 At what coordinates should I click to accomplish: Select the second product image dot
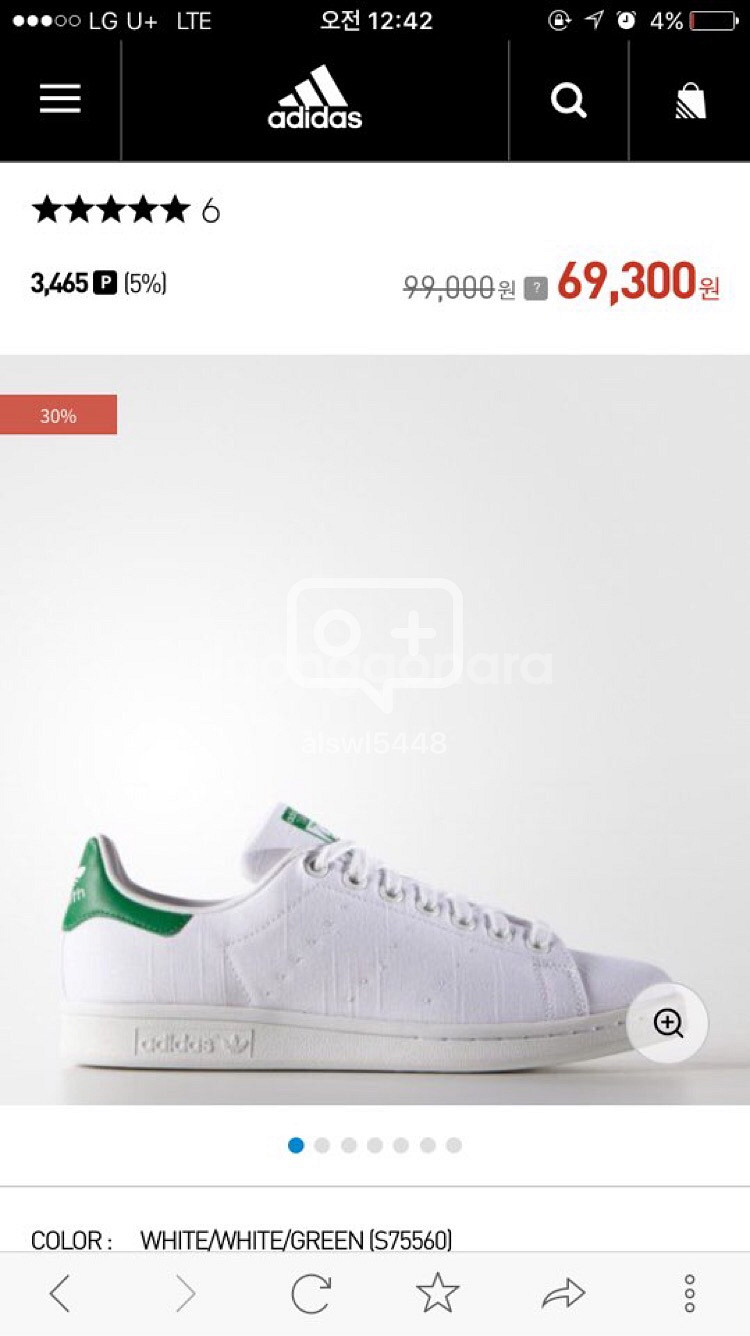click(x=322, y=1145)
